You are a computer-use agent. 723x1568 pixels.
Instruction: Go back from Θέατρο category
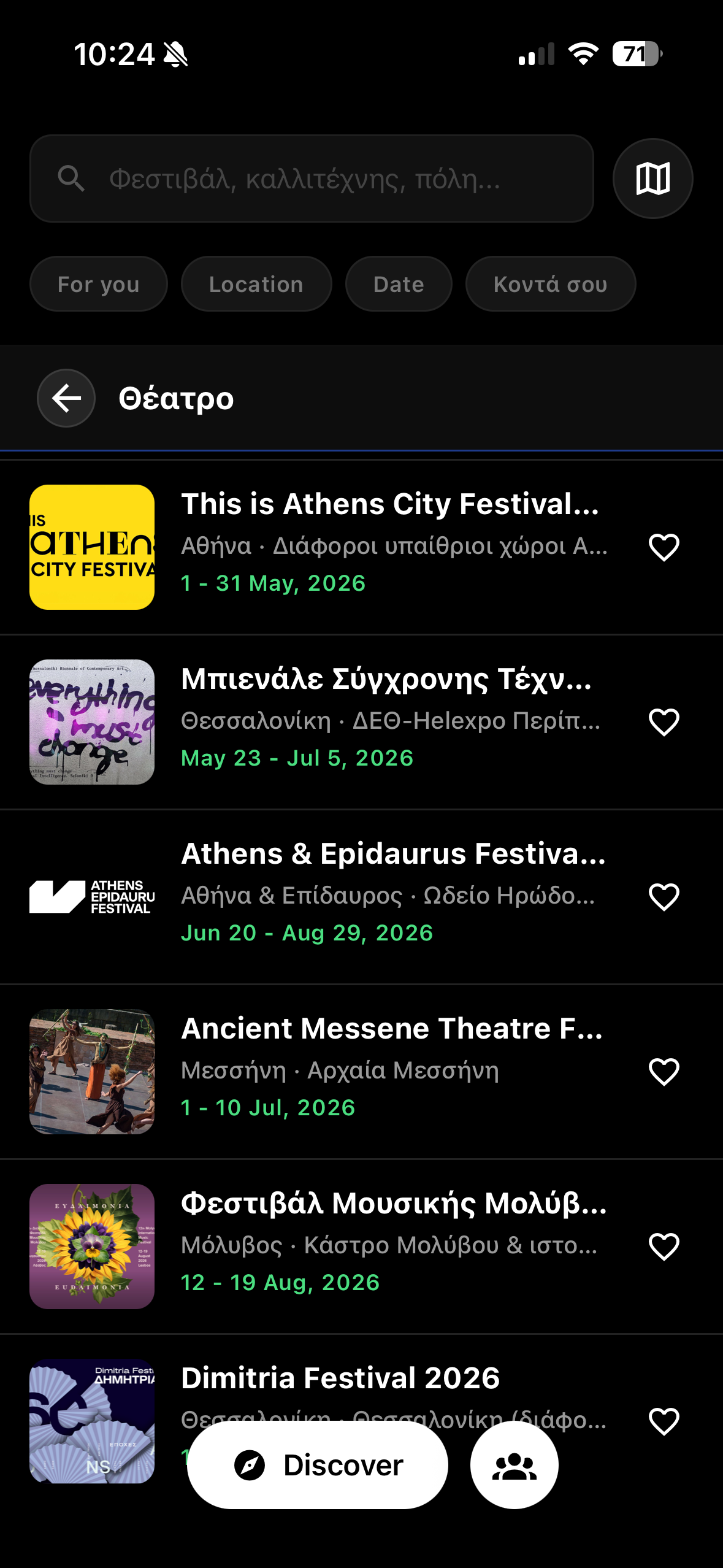click(66, 398)
